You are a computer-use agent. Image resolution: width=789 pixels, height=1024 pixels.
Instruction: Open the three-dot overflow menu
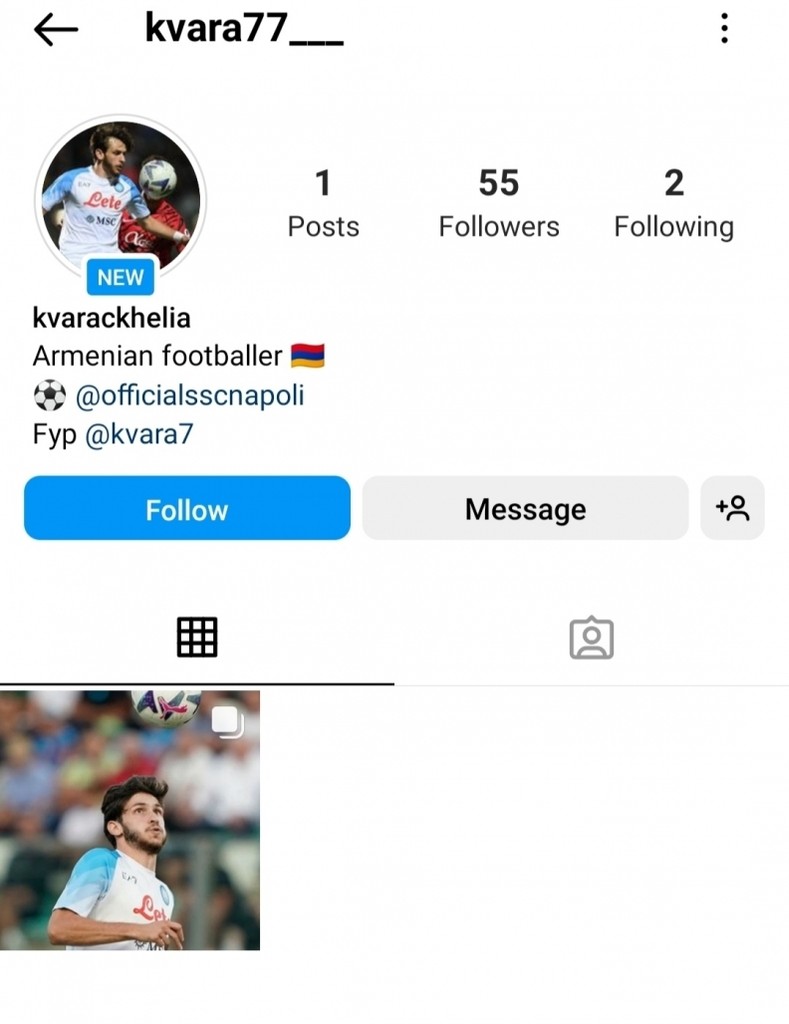point(724,29)
